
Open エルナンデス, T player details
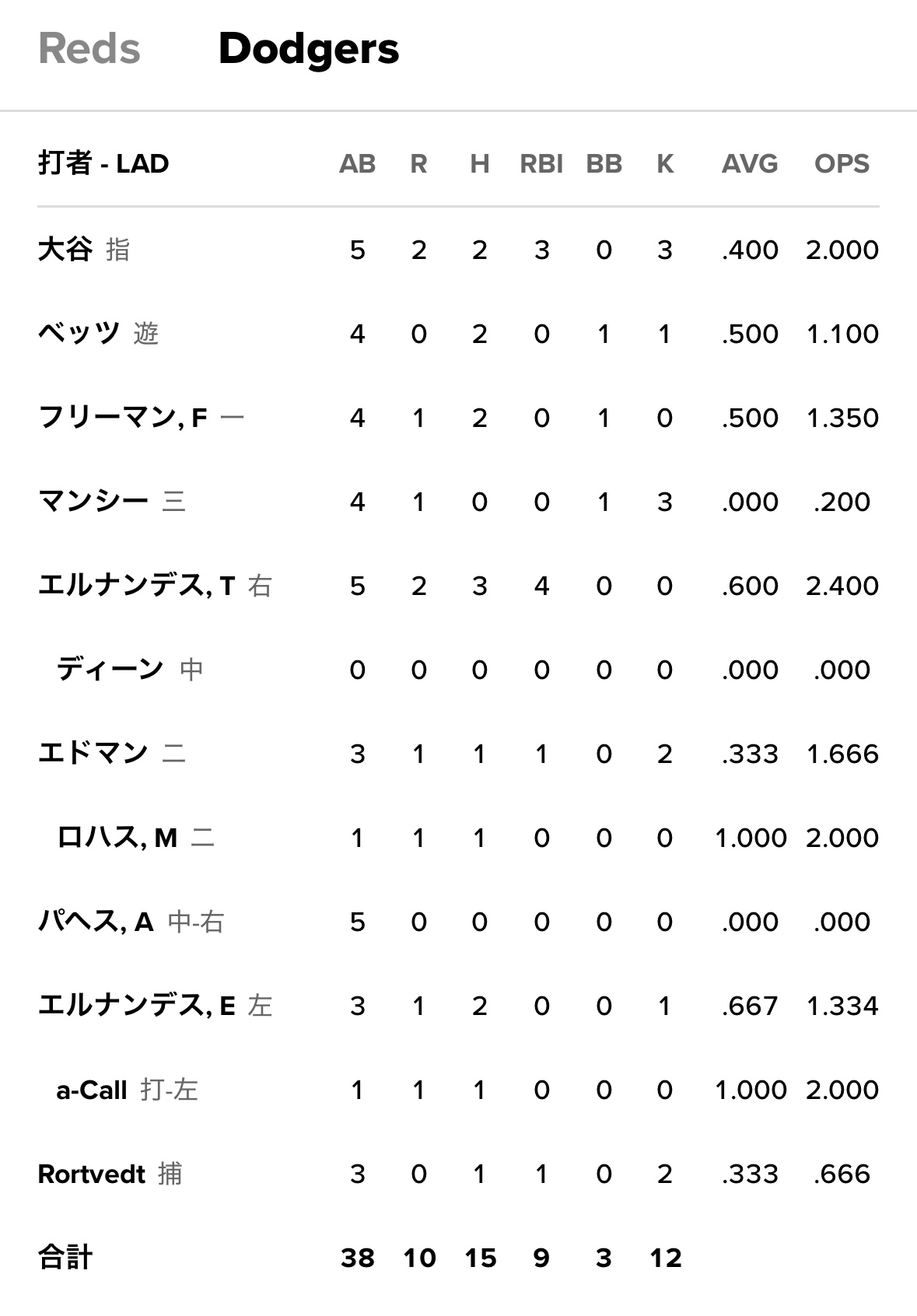click(136, 586)
